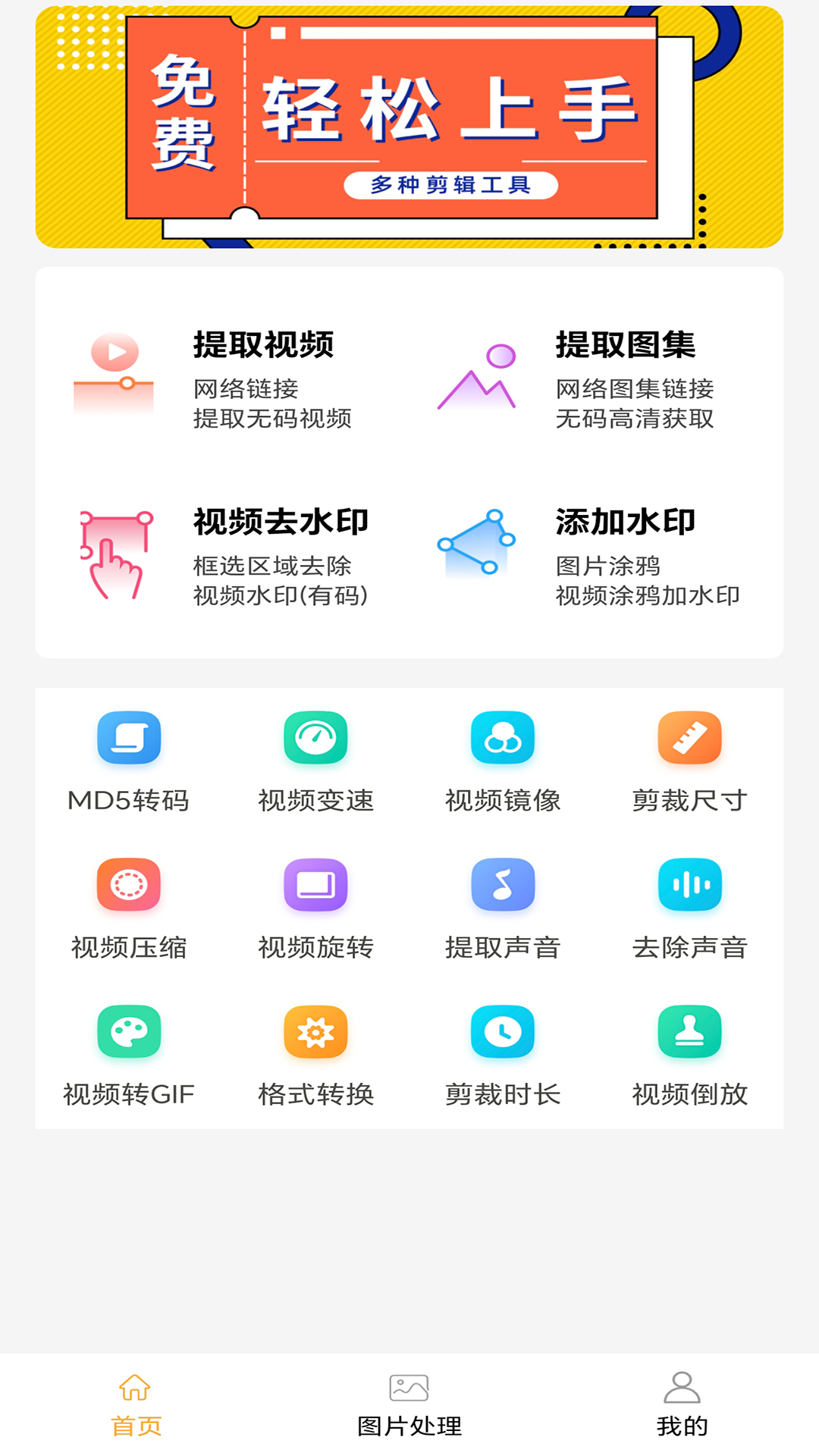819x1456 pixels.
Task: Open 视频旋转 tool
Action: [x=316, y=908]
